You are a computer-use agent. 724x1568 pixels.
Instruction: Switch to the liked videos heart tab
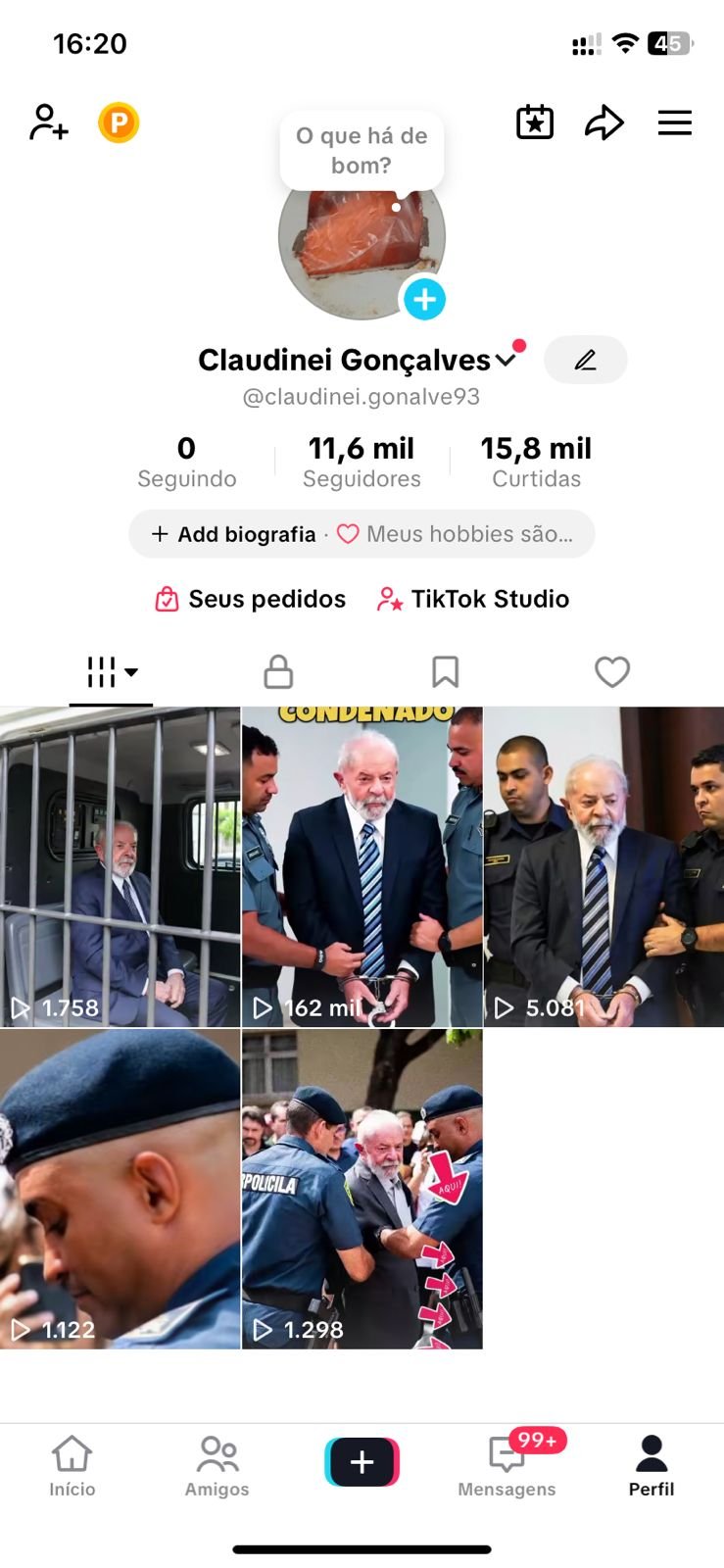point(612,672)
